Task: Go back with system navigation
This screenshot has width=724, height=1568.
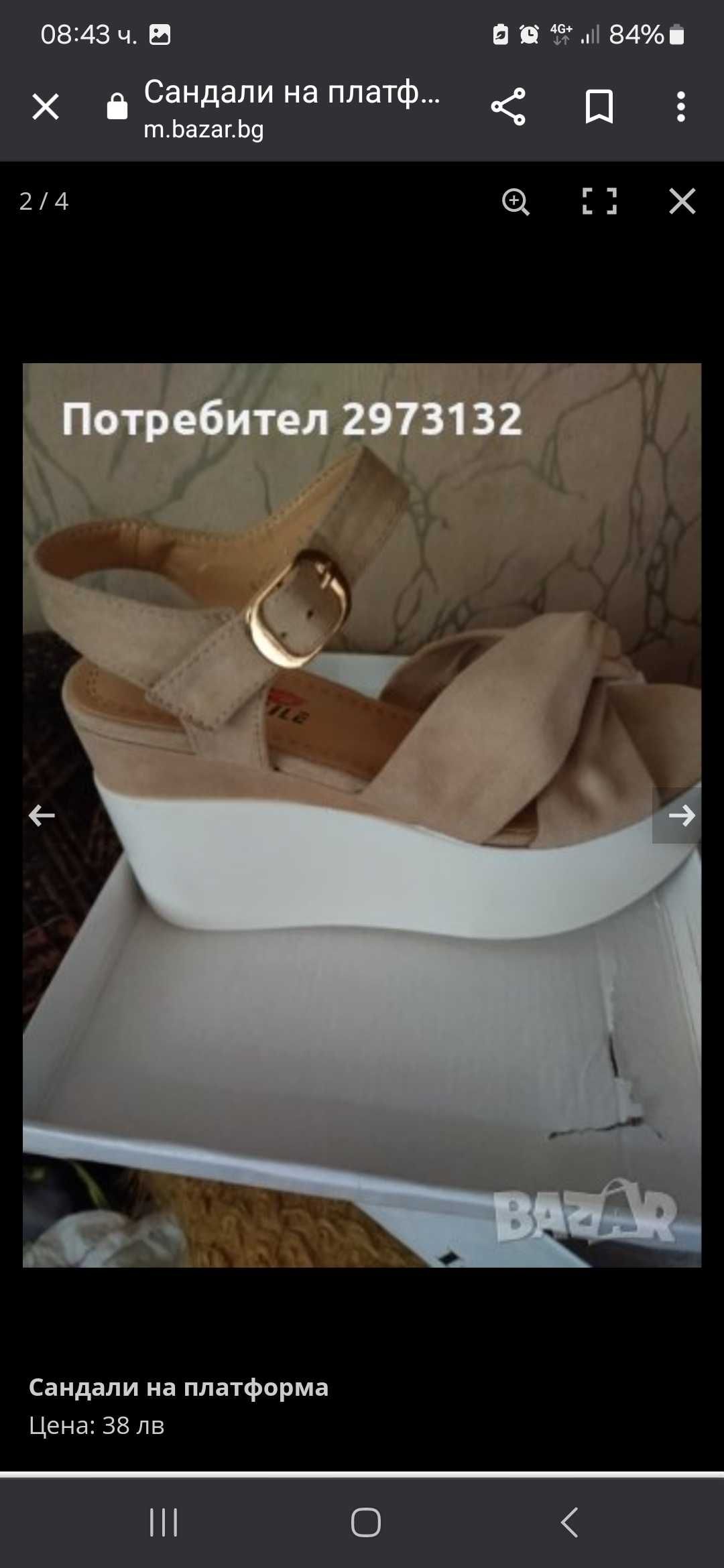Action: (569, 1522)
